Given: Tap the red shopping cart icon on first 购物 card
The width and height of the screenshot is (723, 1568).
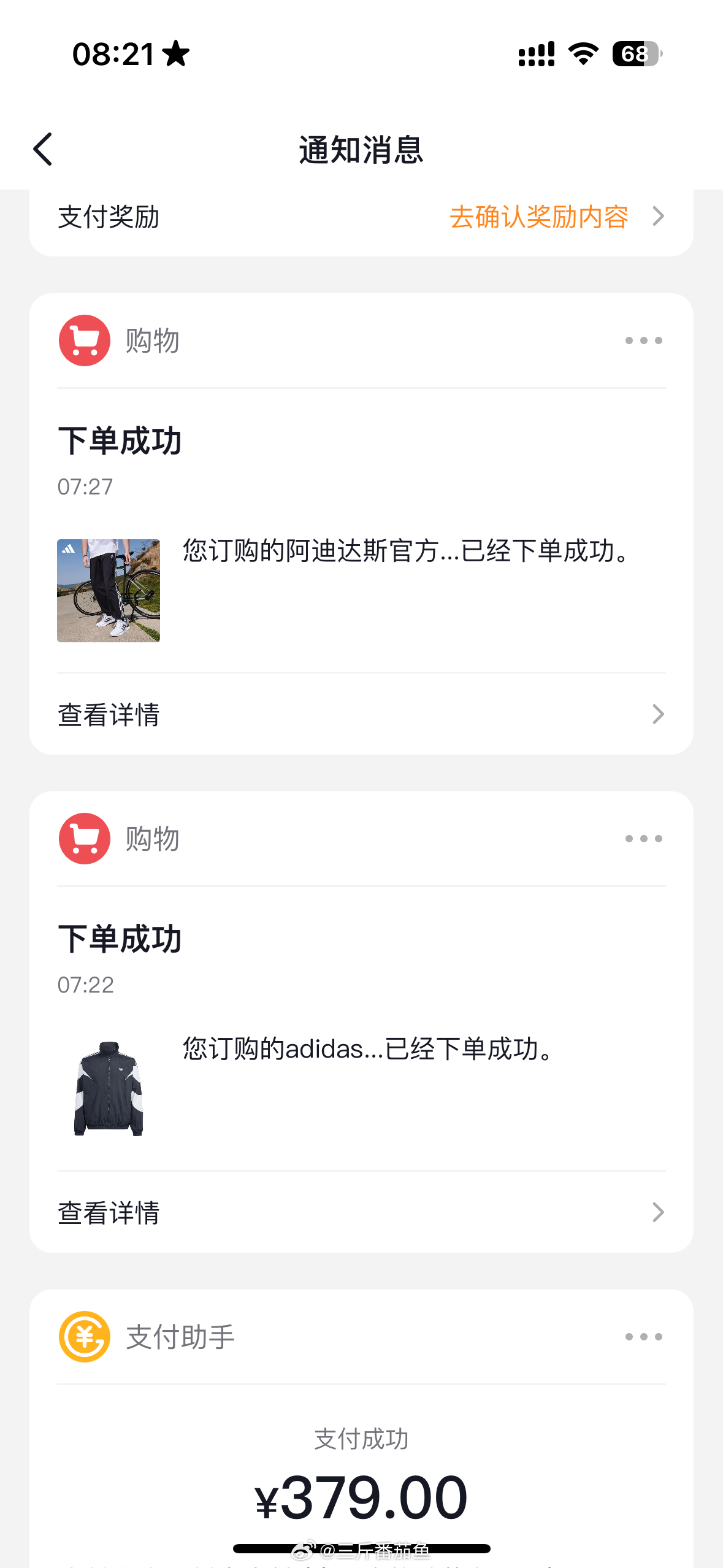Looking at the screenshot, I should [x=84, y=341].
